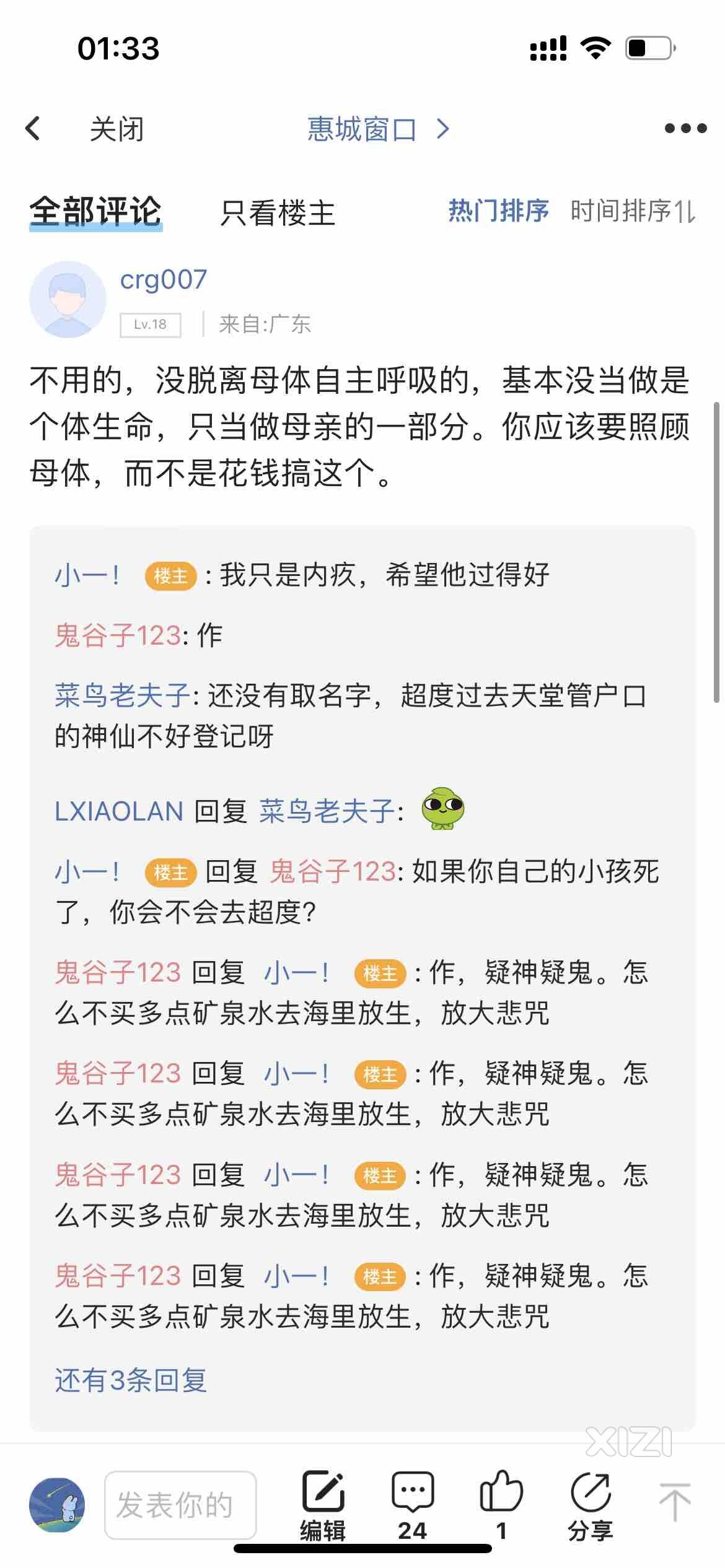725x1568 pixels.
Task: Open the crg007 username link
Action: pyautogui.click(x=164, y=280)
